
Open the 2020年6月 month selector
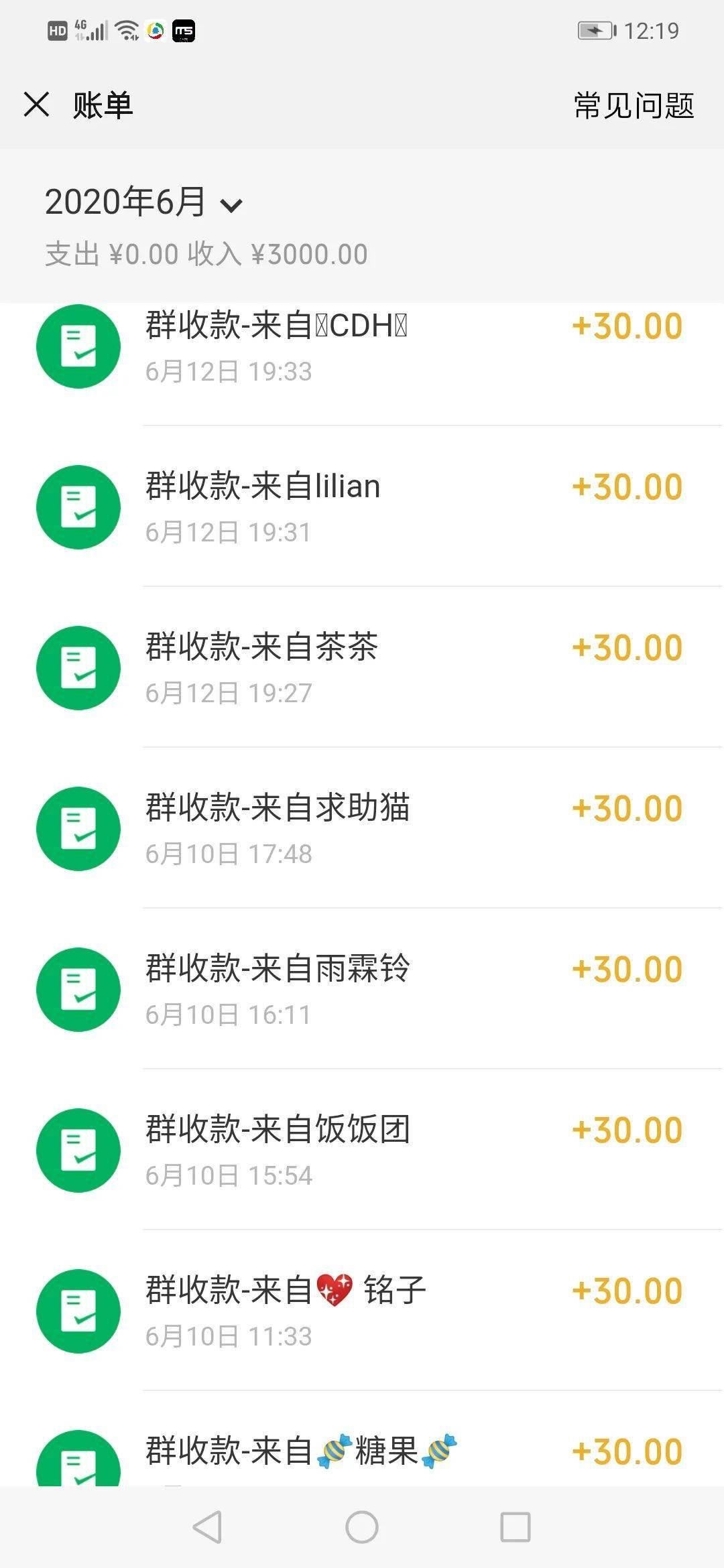[x=127, y=202]
